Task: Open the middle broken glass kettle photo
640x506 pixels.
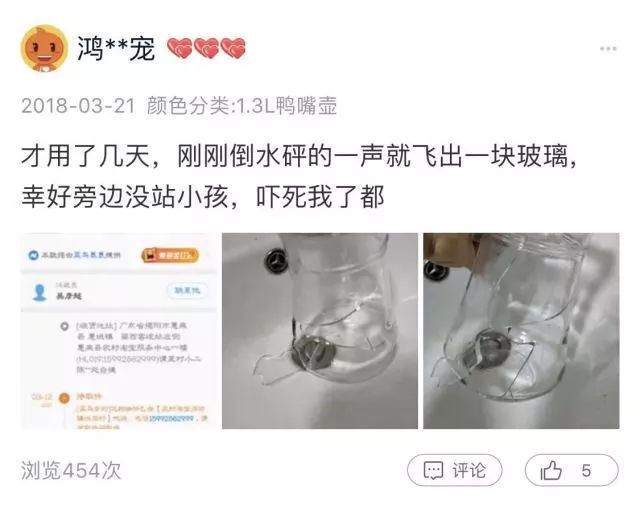Action: (319, 331)
